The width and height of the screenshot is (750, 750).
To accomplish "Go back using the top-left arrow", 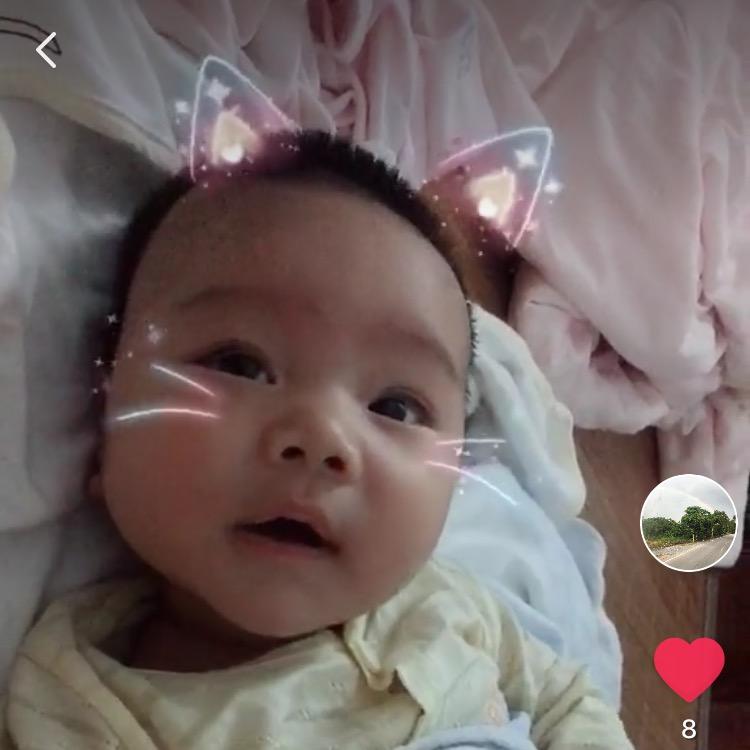I will pyautogui.click(x=46, y=49).
